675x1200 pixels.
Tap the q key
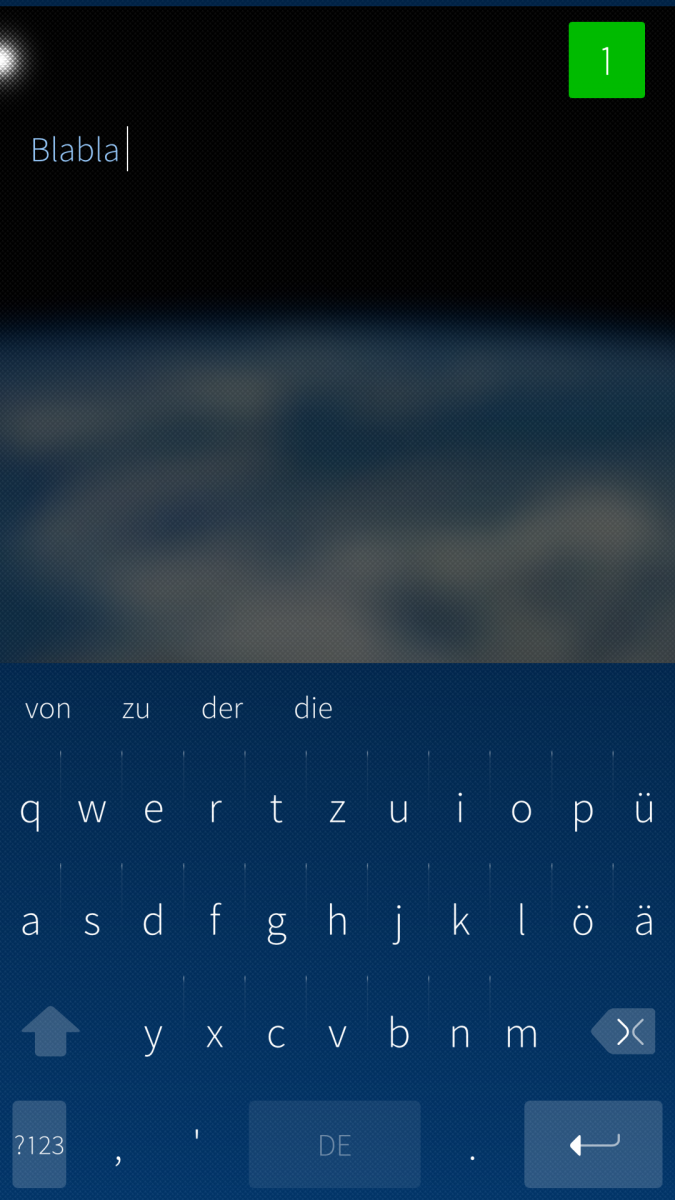31,810
